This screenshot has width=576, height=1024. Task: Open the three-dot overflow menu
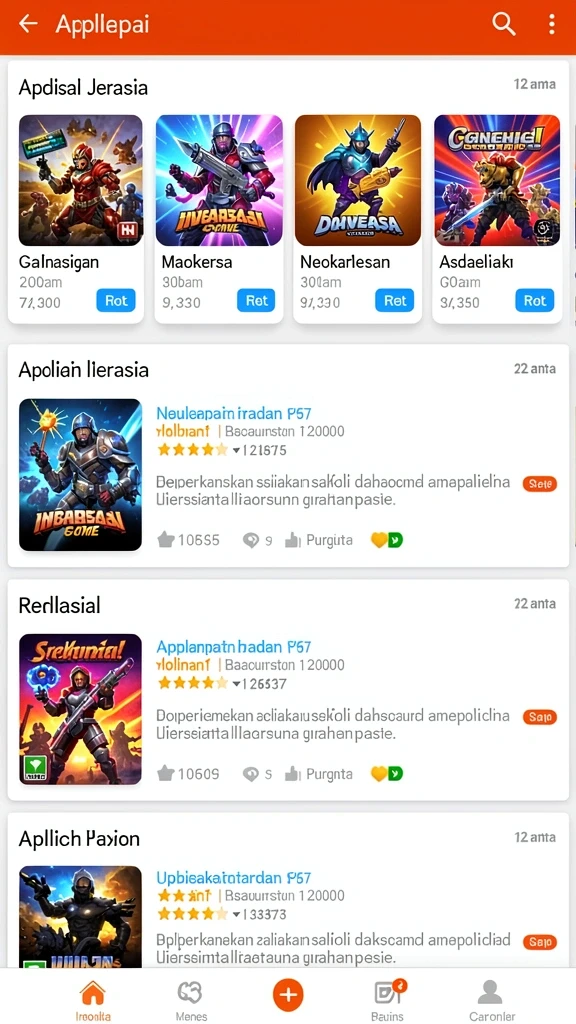pos(552,24)
